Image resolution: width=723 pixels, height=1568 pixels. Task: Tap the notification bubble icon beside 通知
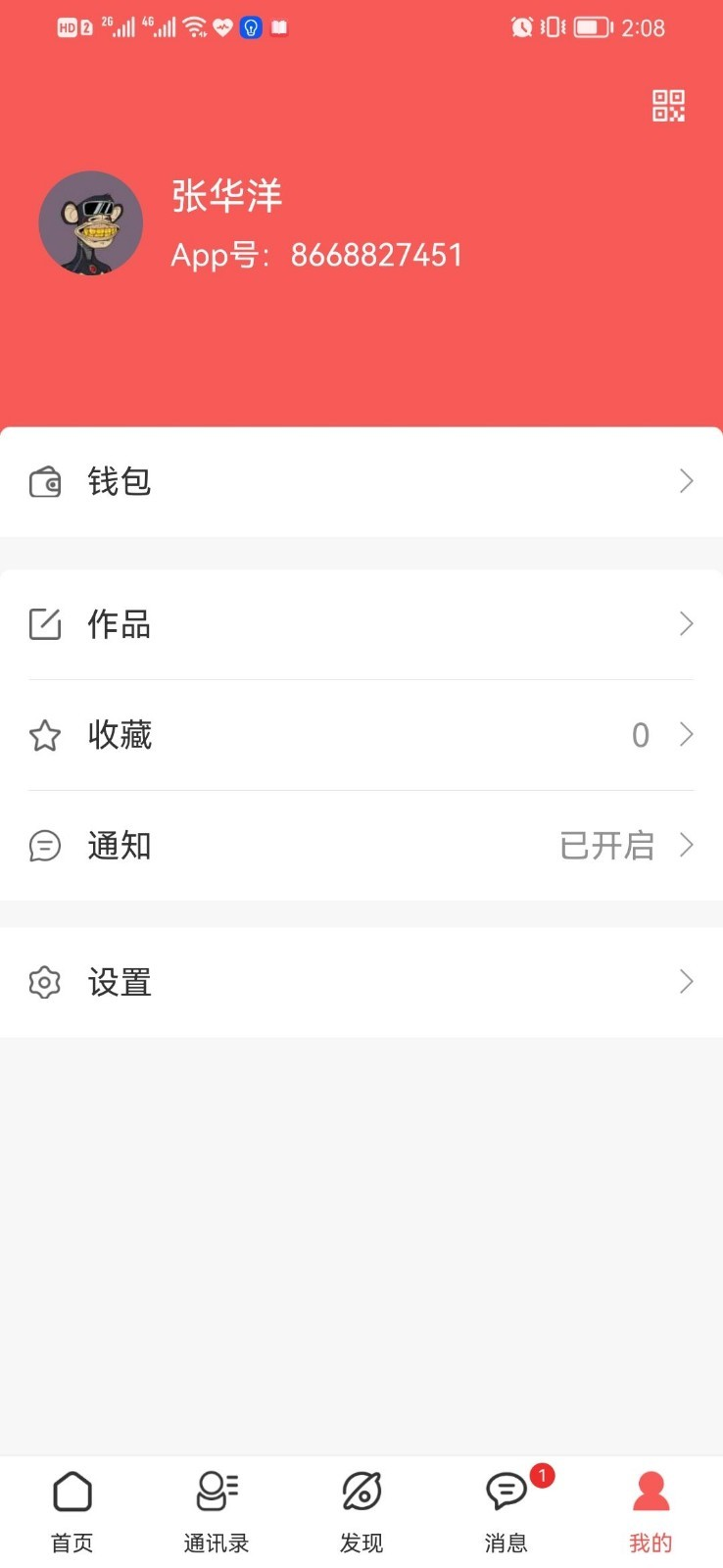(x=44, y=845)
